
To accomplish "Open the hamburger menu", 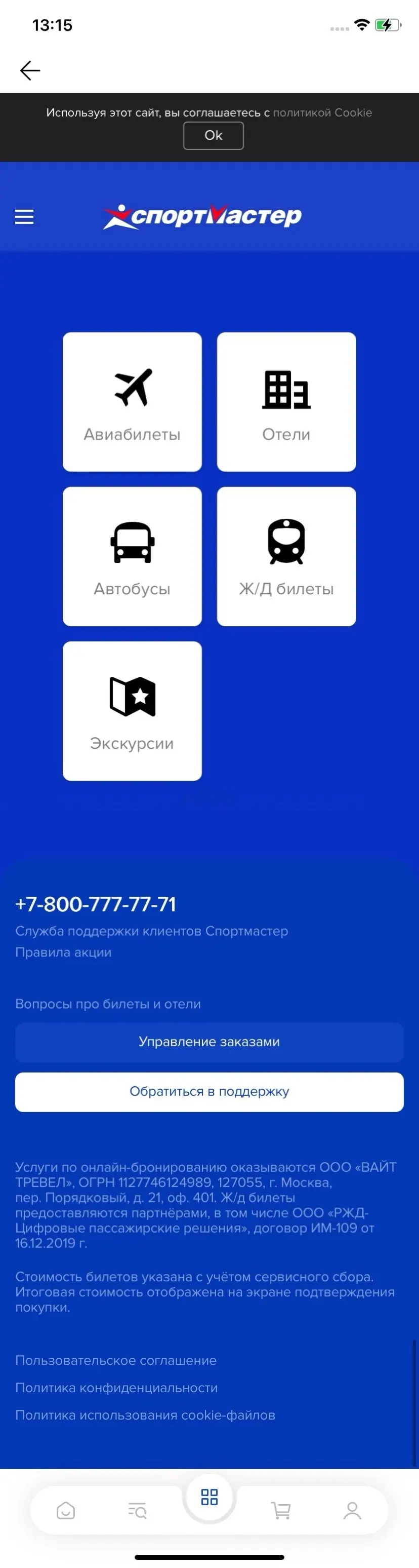I will pyautogui.click(x=24, y=217).
